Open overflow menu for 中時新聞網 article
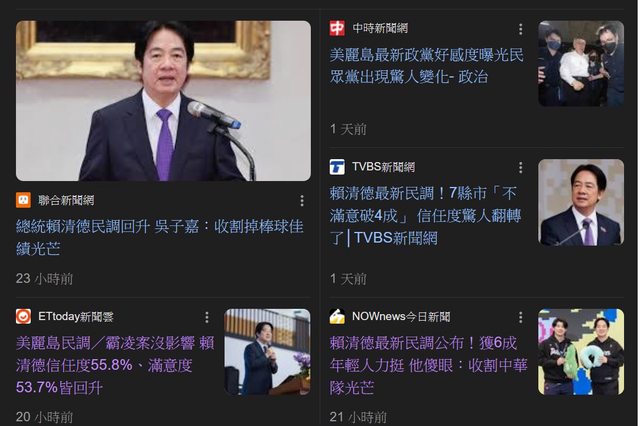Viewport: 640px width, 426px height. (x=520, y=29)
